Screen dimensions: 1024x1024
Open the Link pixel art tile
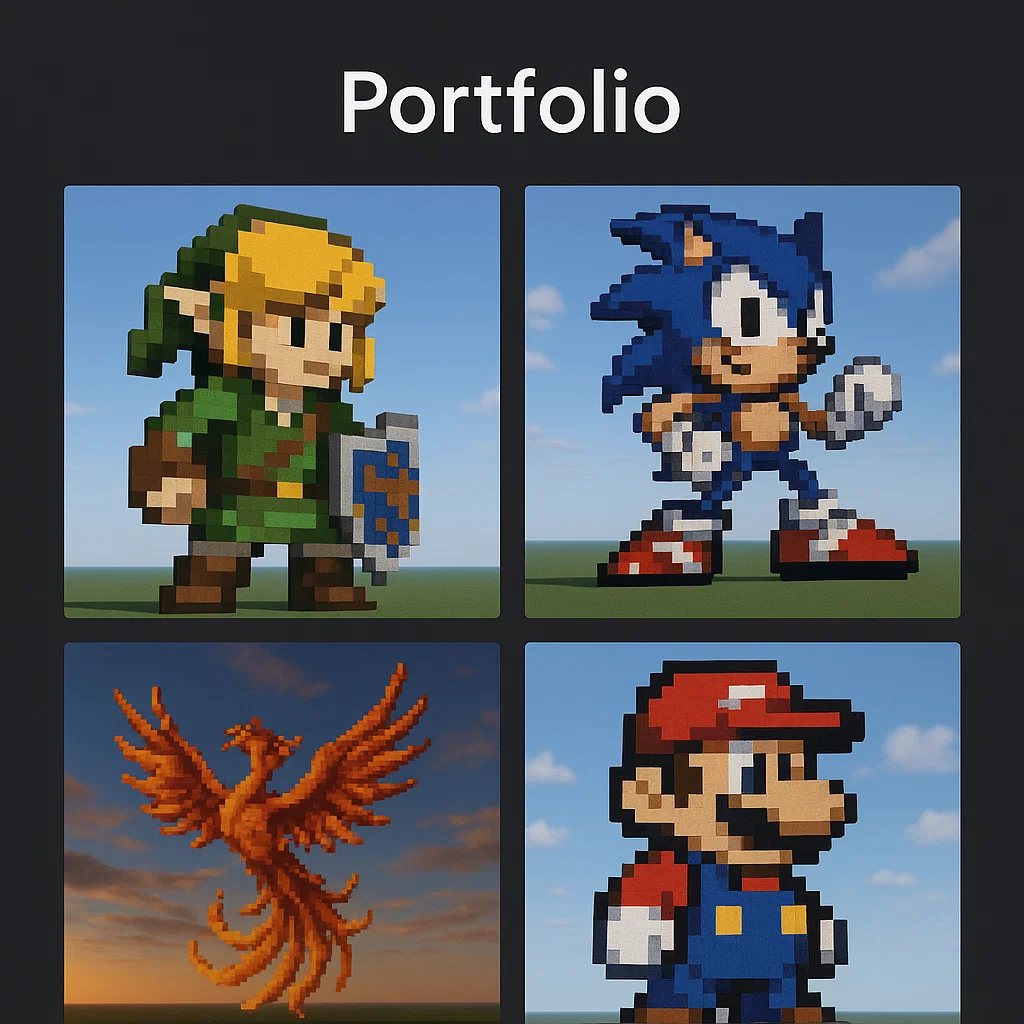(x=282, y=402)
